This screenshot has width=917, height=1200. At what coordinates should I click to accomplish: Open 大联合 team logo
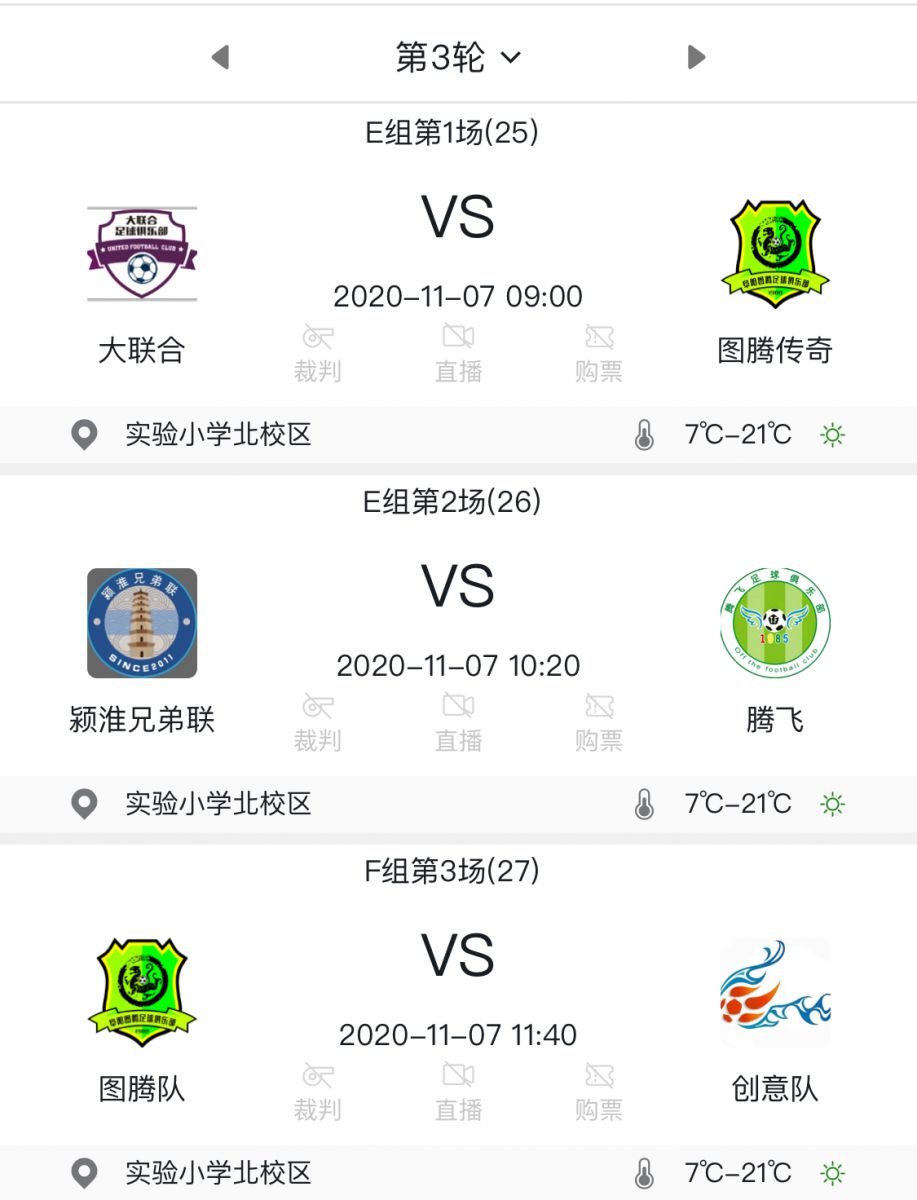coord(142,253)
